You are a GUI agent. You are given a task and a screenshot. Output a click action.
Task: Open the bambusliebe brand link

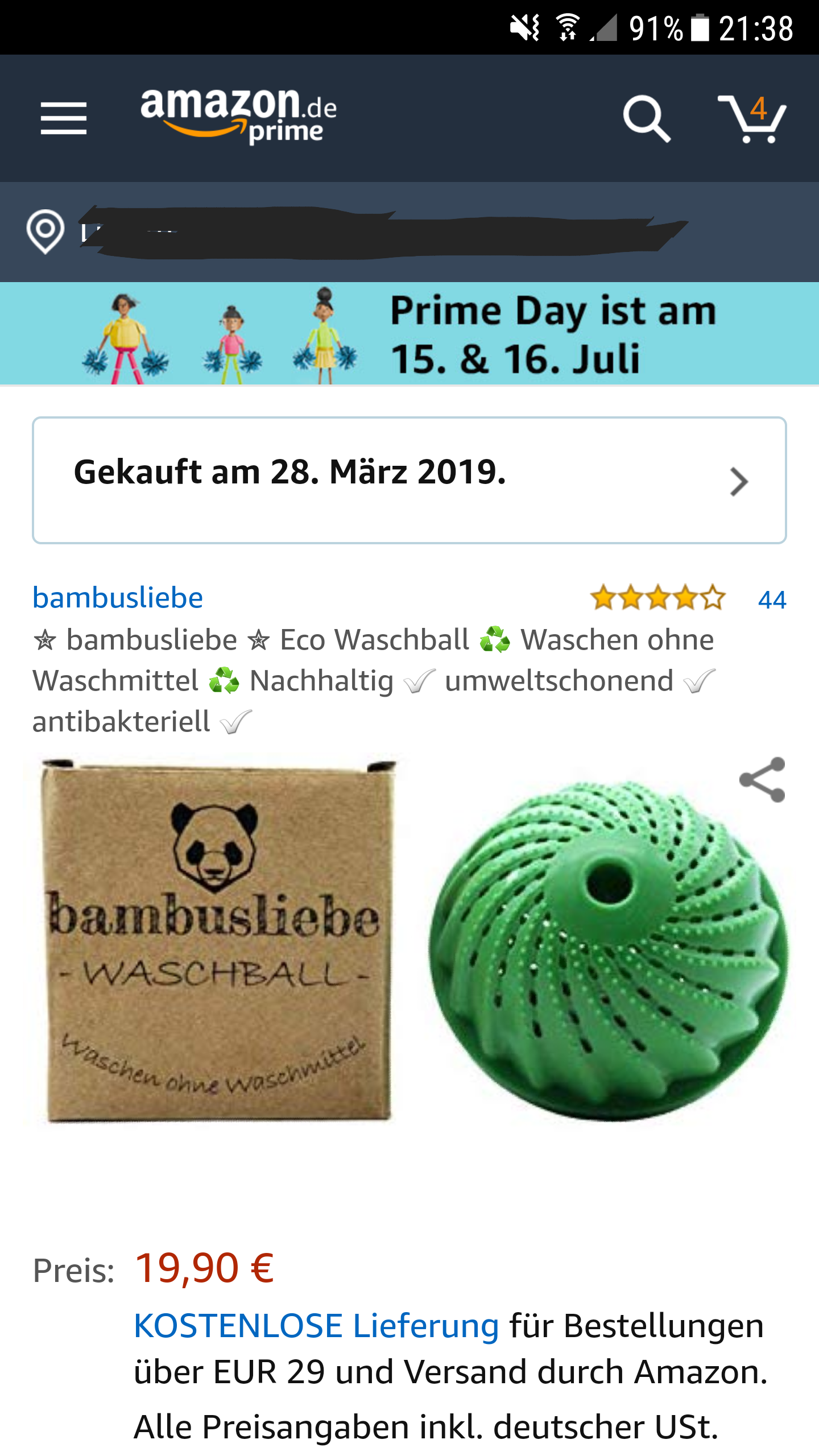tap(118, 598)
